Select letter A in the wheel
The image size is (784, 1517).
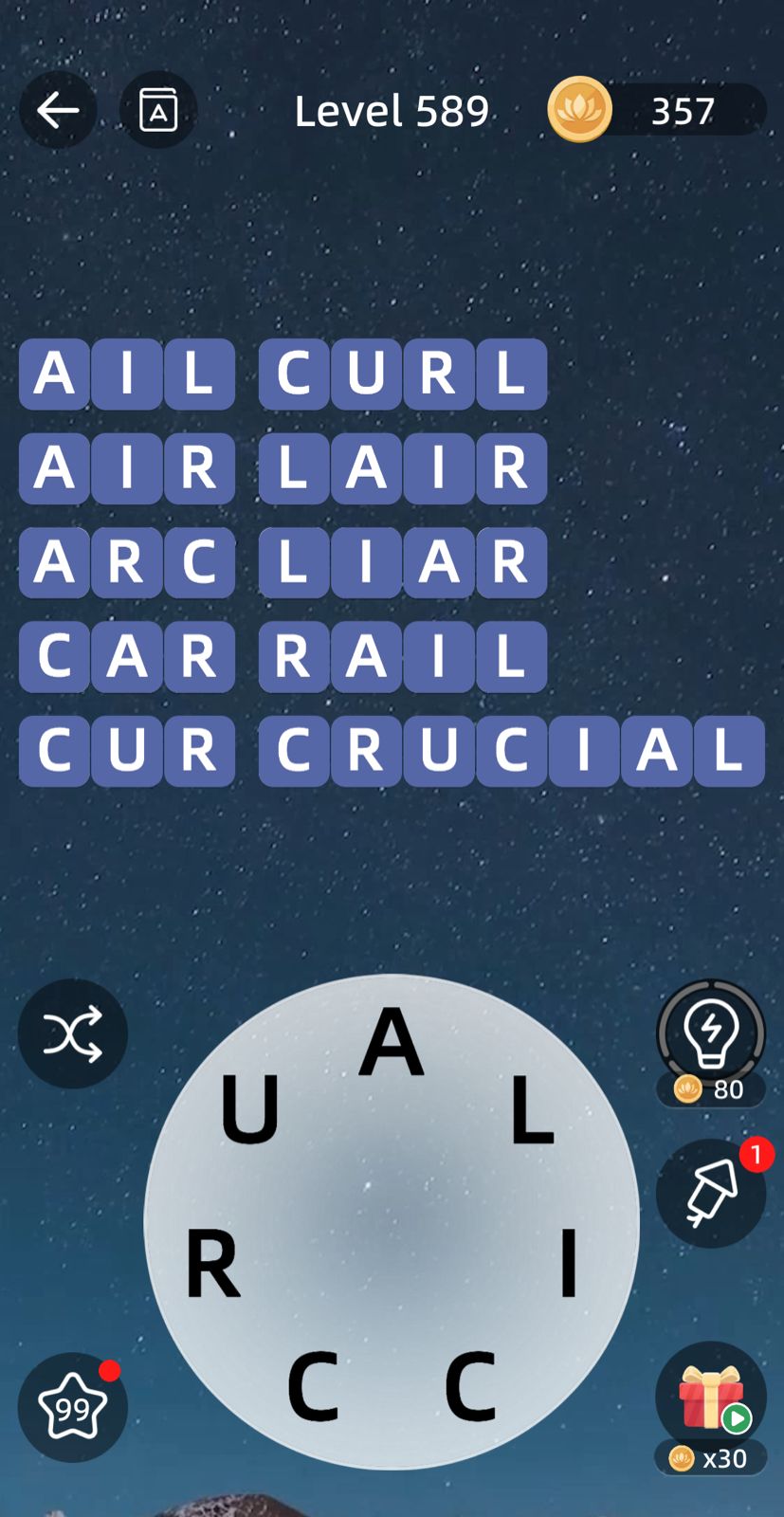click(391, 1042)
